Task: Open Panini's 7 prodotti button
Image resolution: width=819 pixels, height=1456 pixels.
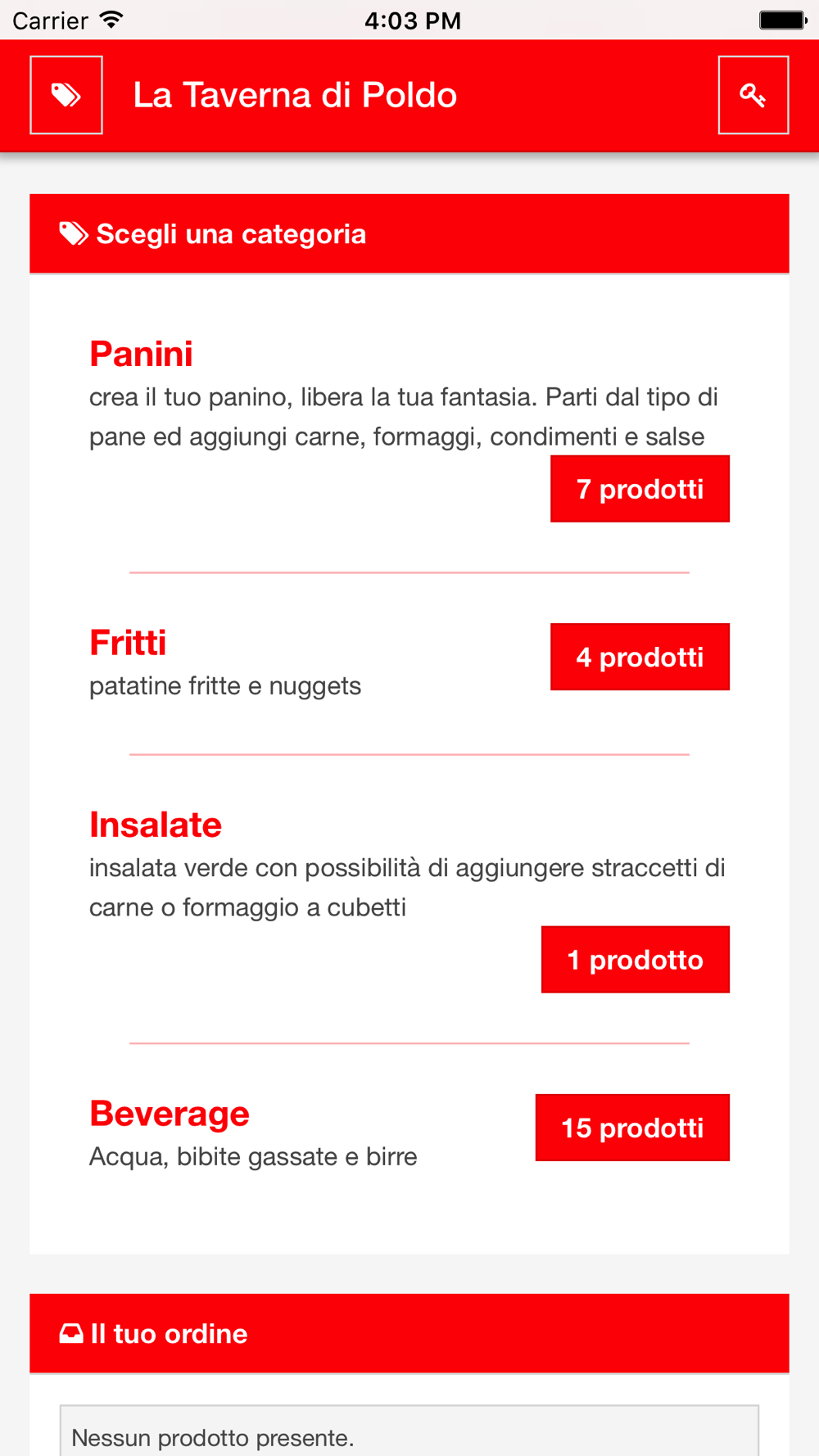Action: (640, 489)
